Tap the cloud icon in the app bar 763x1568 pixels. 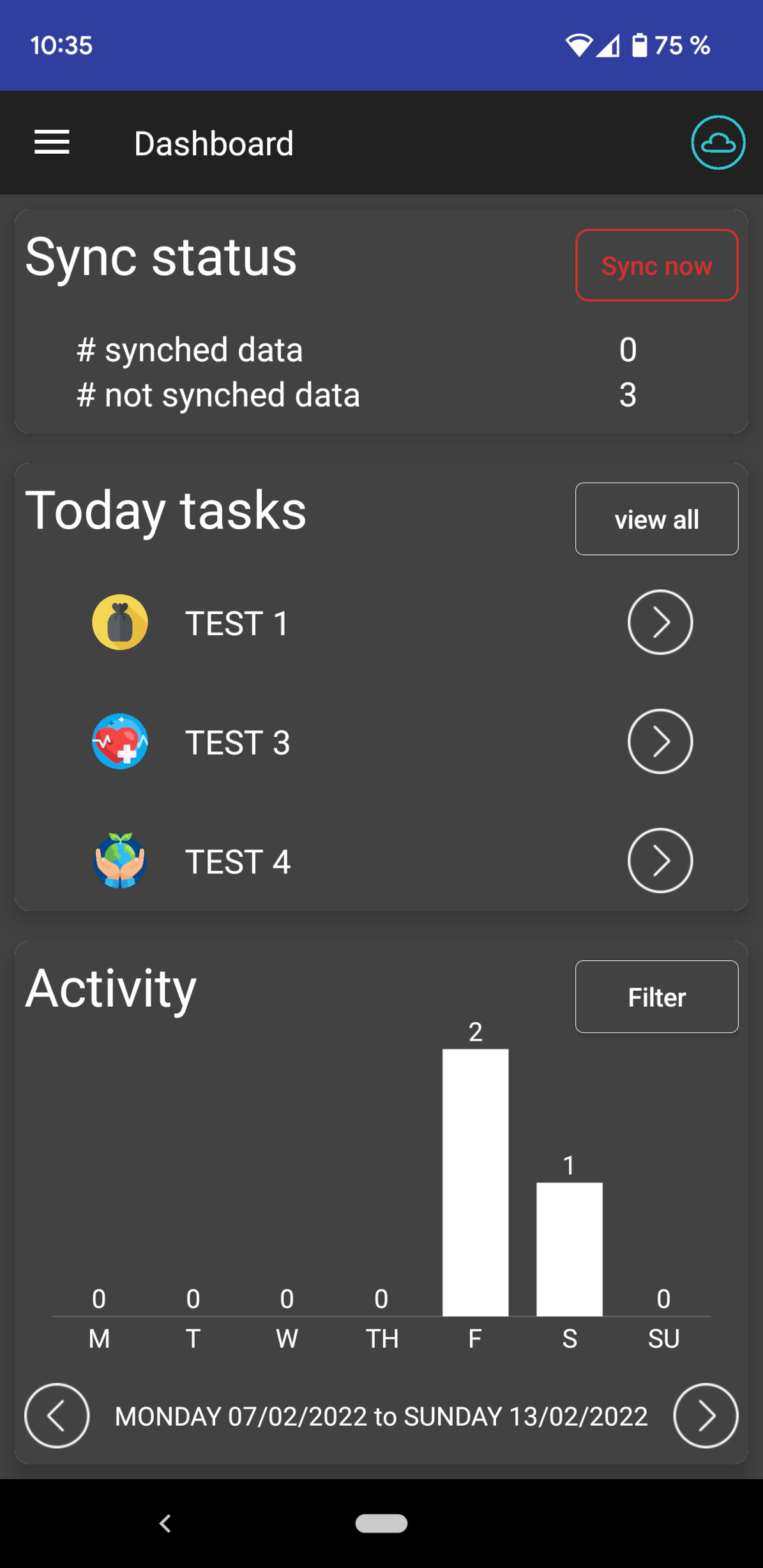(x=718, y=142)
